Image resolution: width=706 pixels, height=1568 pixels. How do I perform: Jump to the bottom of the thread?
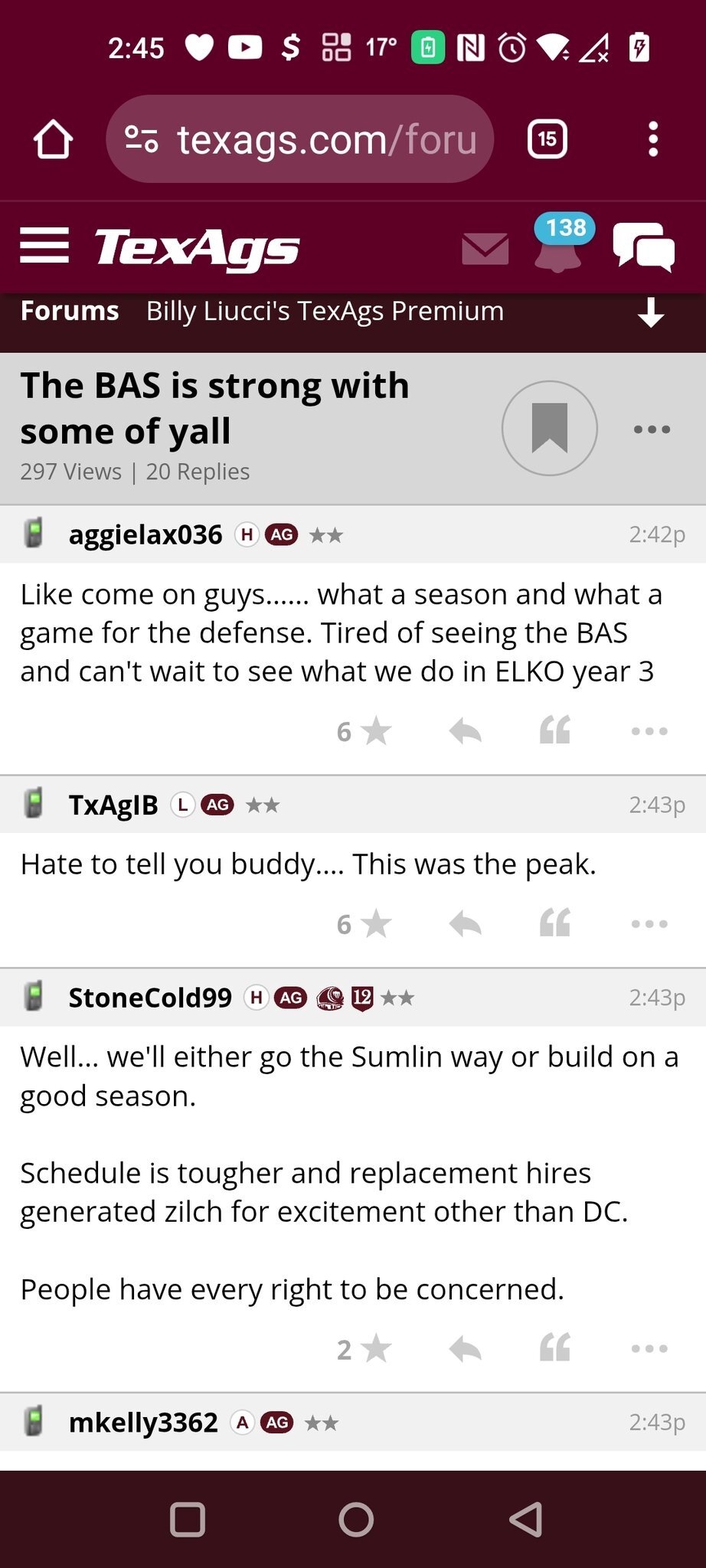pos(651,312)
